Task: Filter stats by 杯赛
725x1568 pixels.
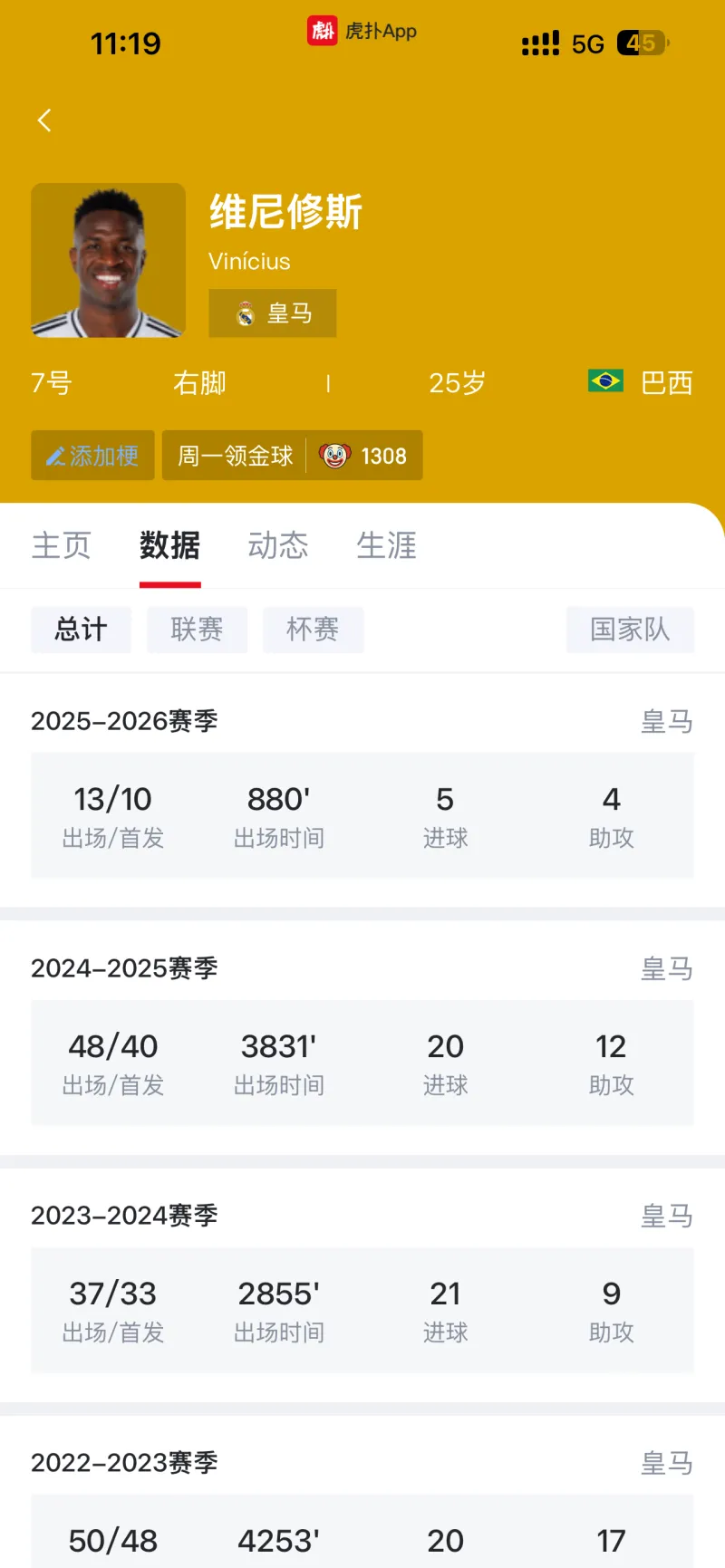Action: [313, 630]
